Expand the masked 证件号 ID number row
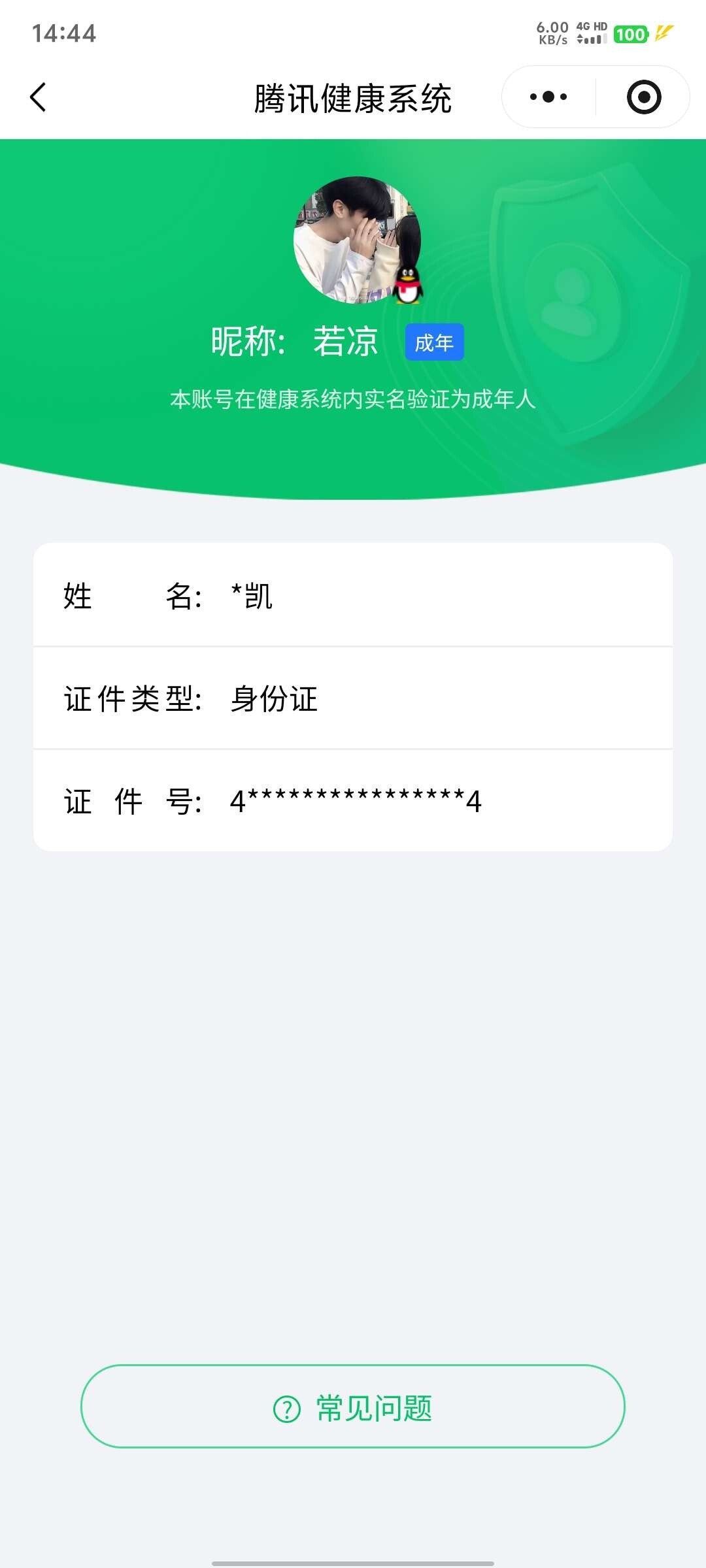This screenshot has height=1568, width=706. [353, 802]
